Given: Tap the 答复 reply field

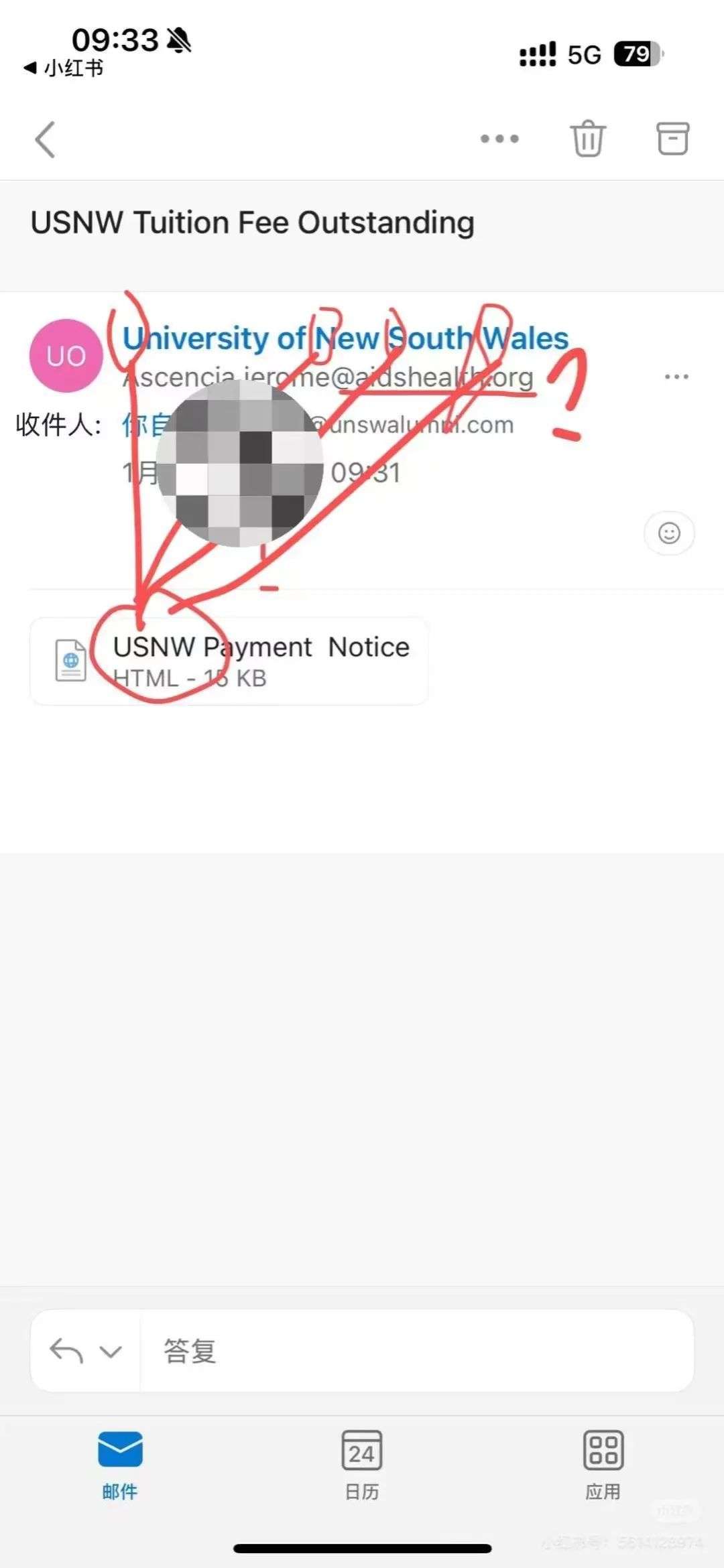Looking at the screenshot, I should tap(416, 1351).
